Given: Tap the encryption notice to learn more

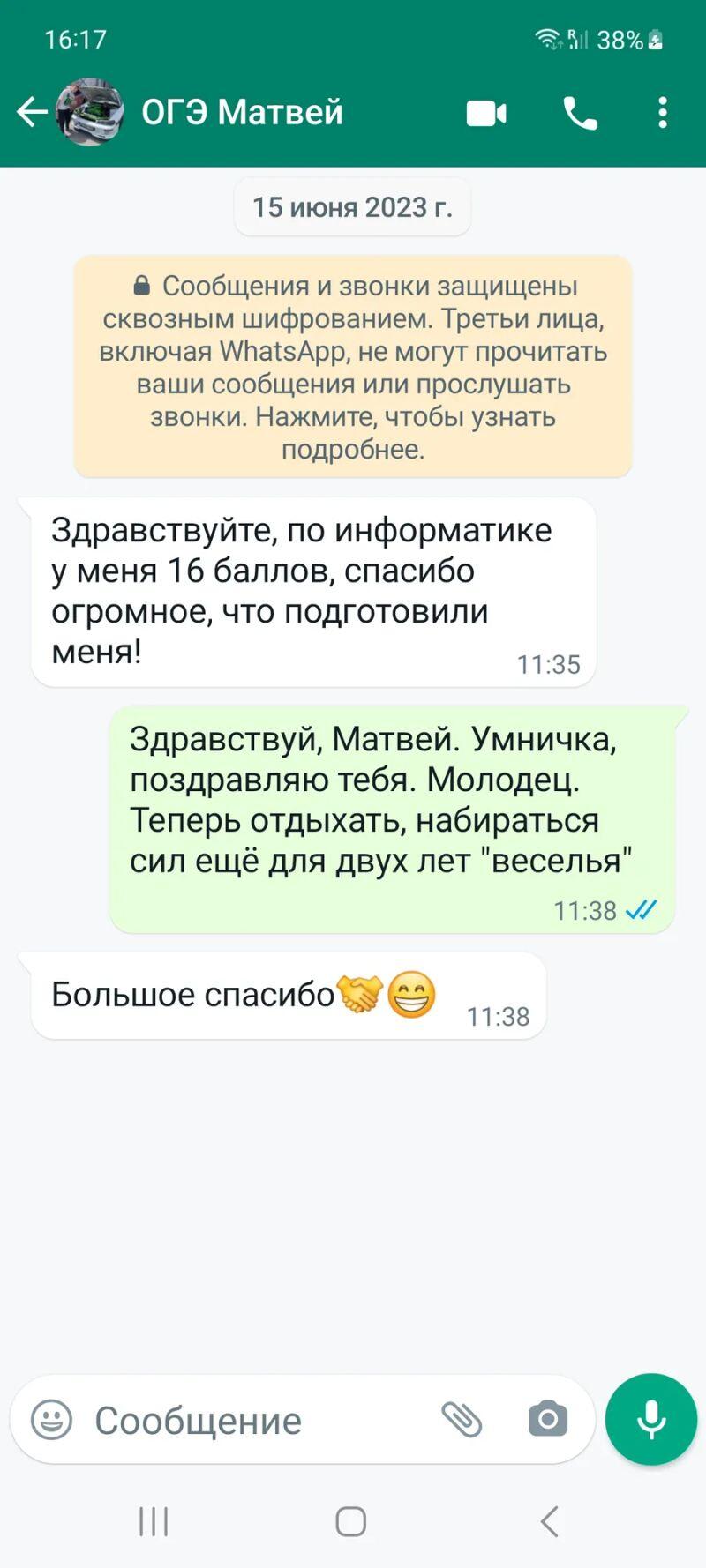Looking at the screenshot, I should [353, 367].
